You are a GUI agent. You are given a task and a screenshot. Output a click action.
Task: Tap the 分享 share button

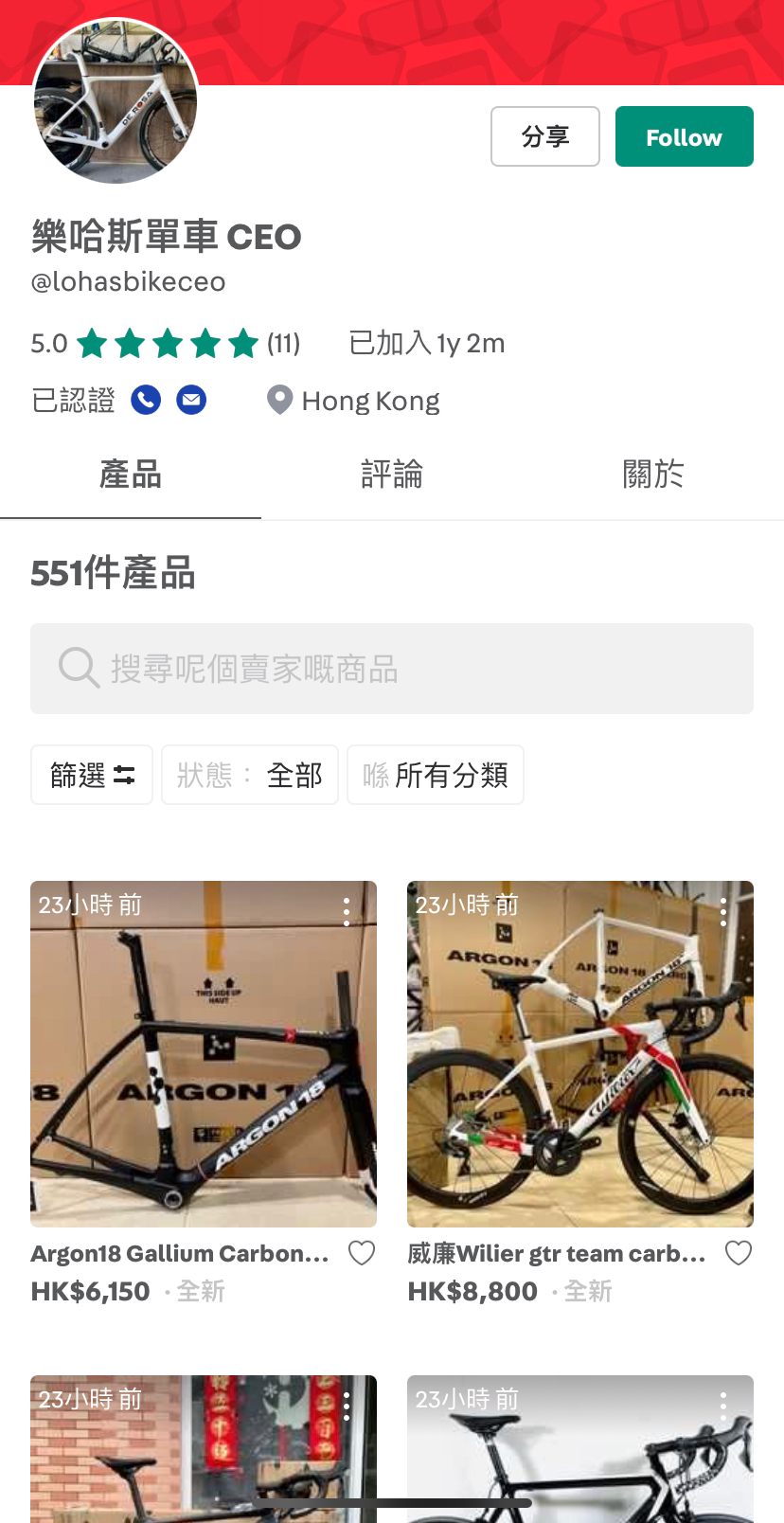point(544,136)
